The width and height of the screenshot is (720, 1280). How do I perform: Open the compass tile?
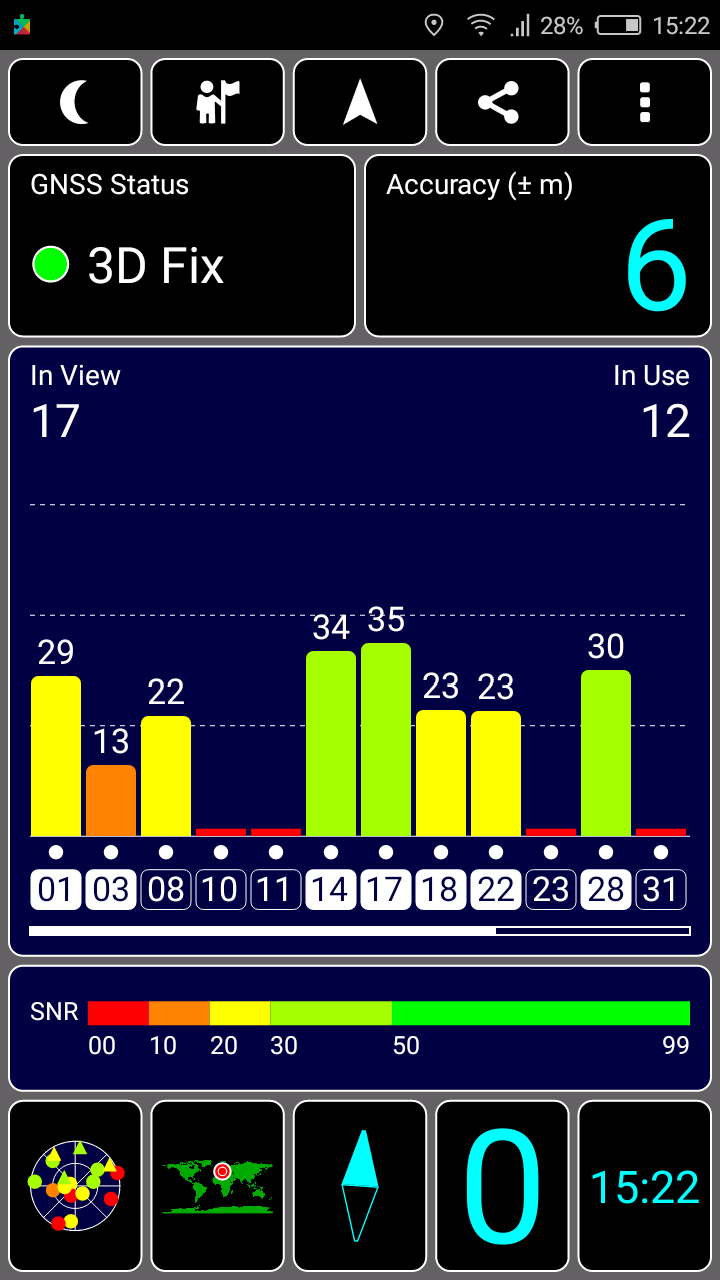360,1186
